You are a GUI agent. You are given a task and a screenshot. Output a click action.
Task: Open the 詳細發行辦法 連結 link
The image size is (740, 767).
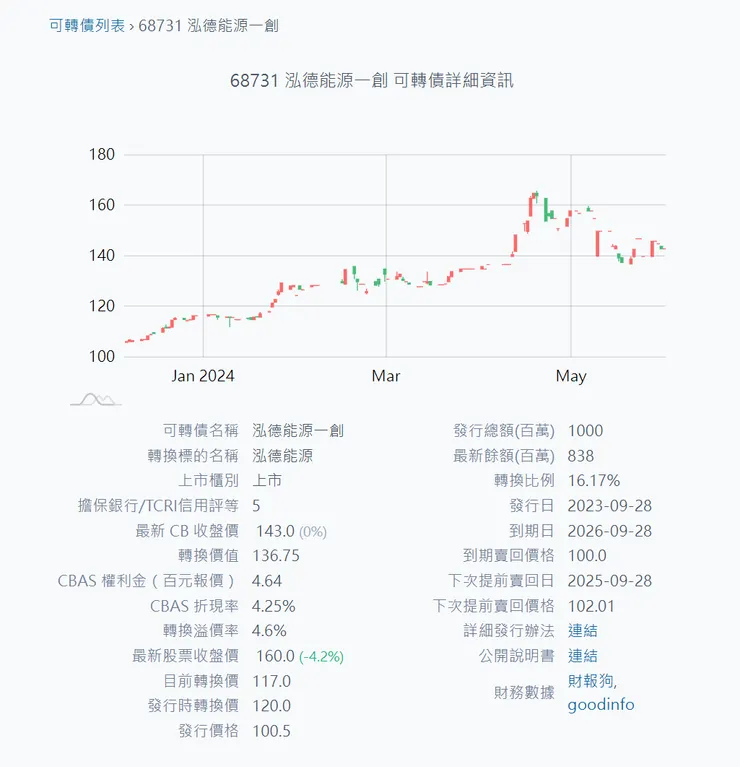click(583, 631)
